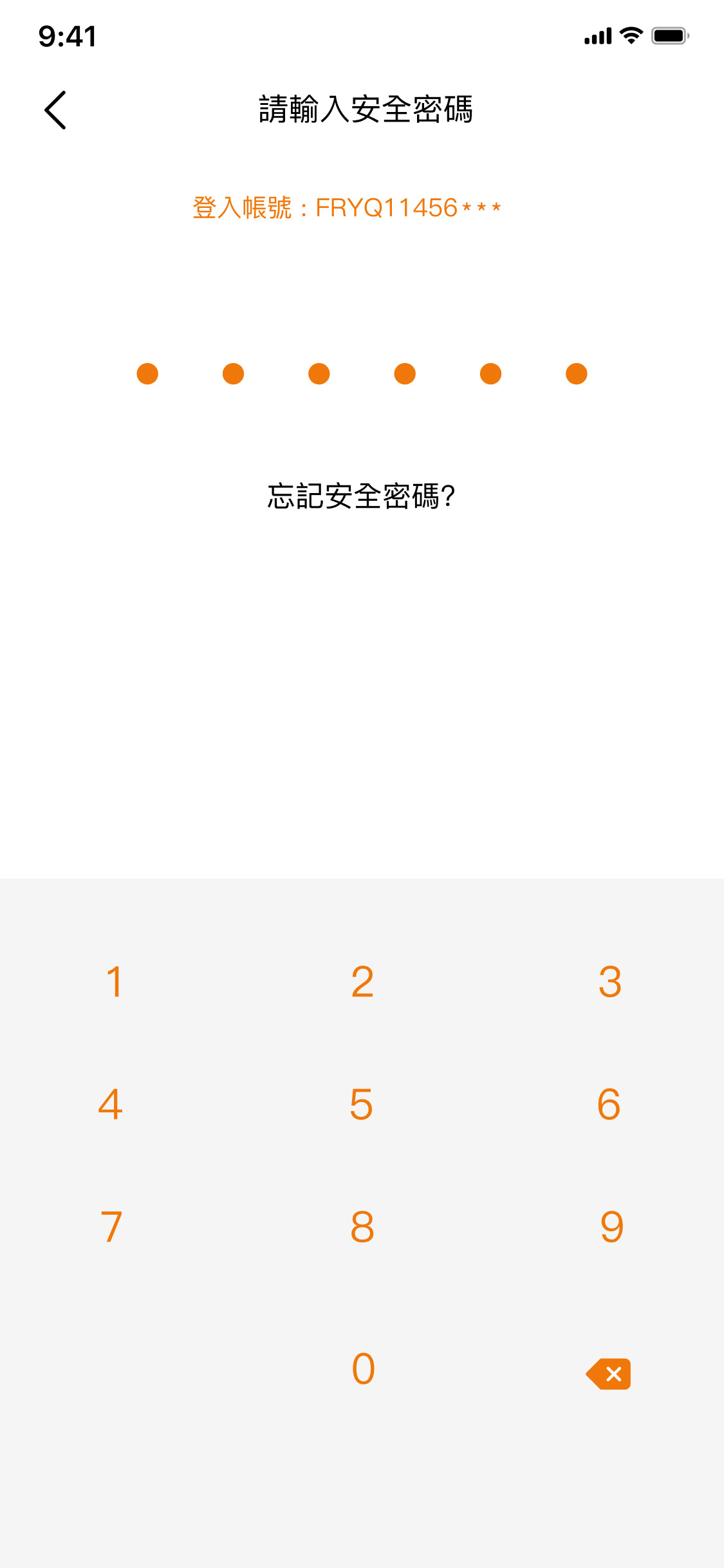Tap the 6 key on keypad
Screen dimensions: 724x1568
click(609, 1105)
